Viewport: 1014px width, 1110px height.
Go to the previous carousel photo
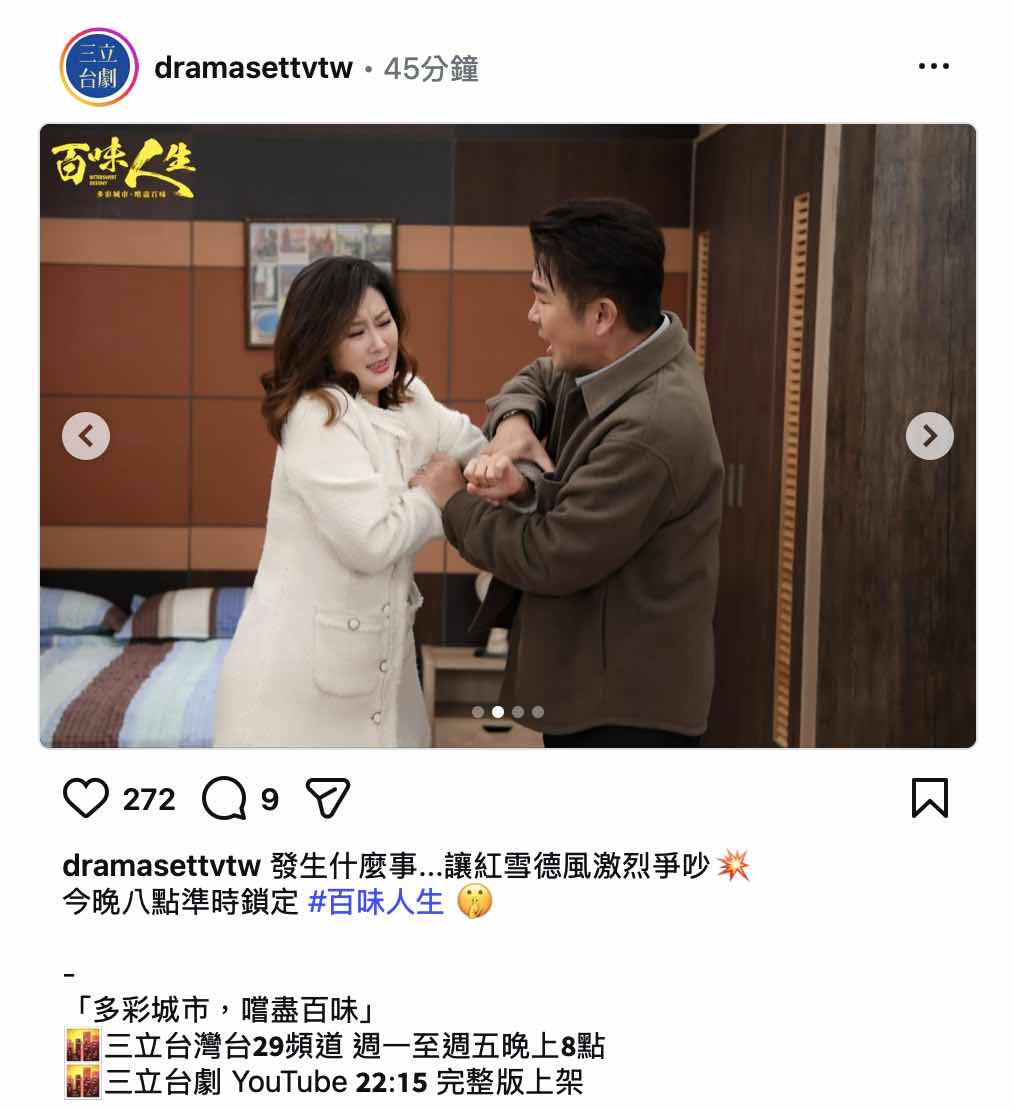pyautogui.click(x=86, y=435)
